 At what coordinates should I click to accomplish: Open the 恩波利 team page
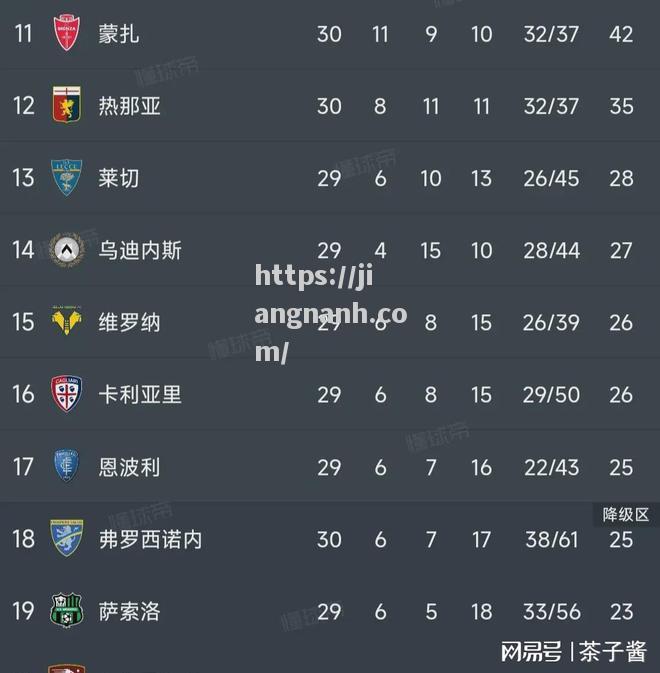pyautogui.click(x=129, y=467)
